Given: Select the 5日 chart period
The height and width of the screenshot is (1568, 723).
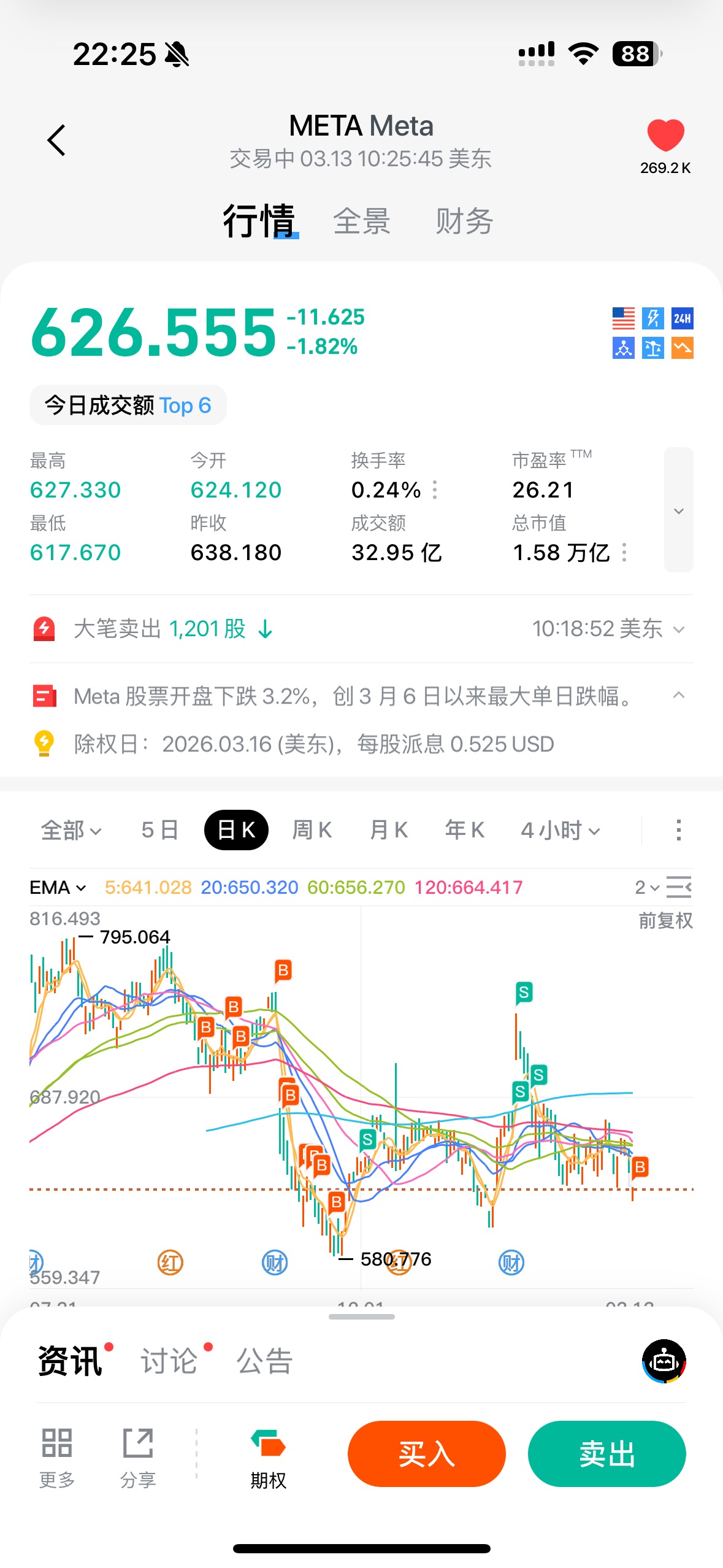Looking at the screenshot, I should click(159, 831).
